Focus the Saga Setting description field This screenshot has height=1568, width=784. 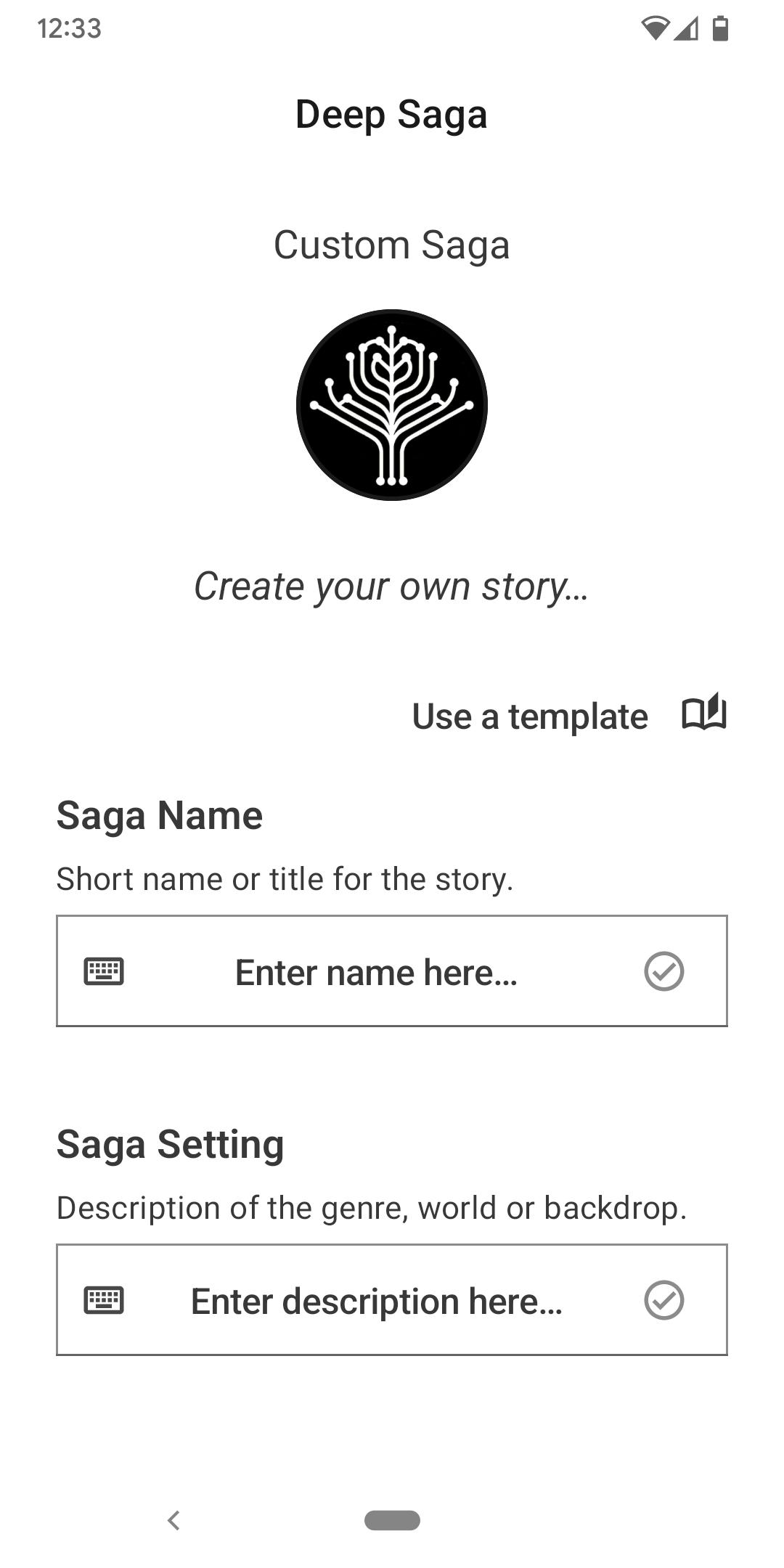(392, 1300)
